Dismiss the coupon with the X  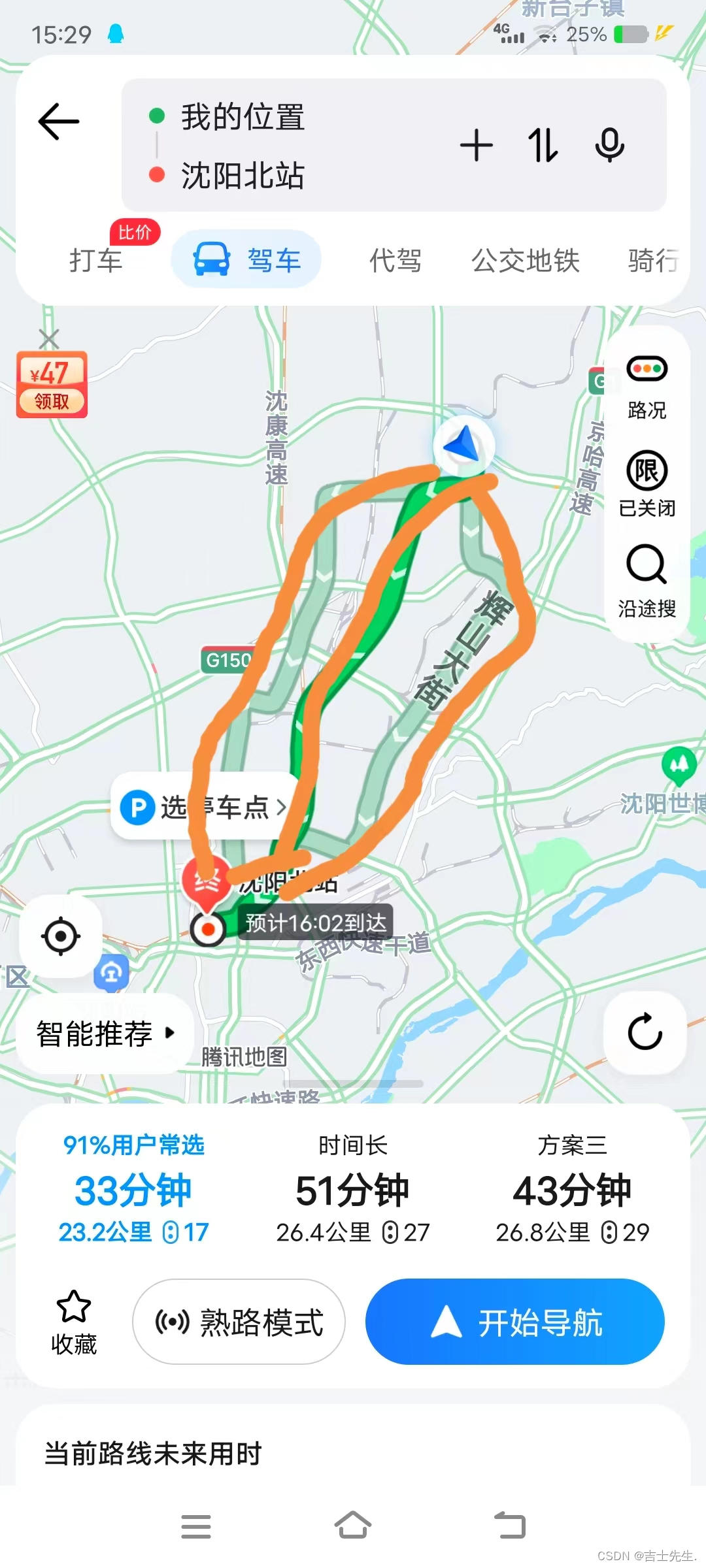[x=50, y=340]
